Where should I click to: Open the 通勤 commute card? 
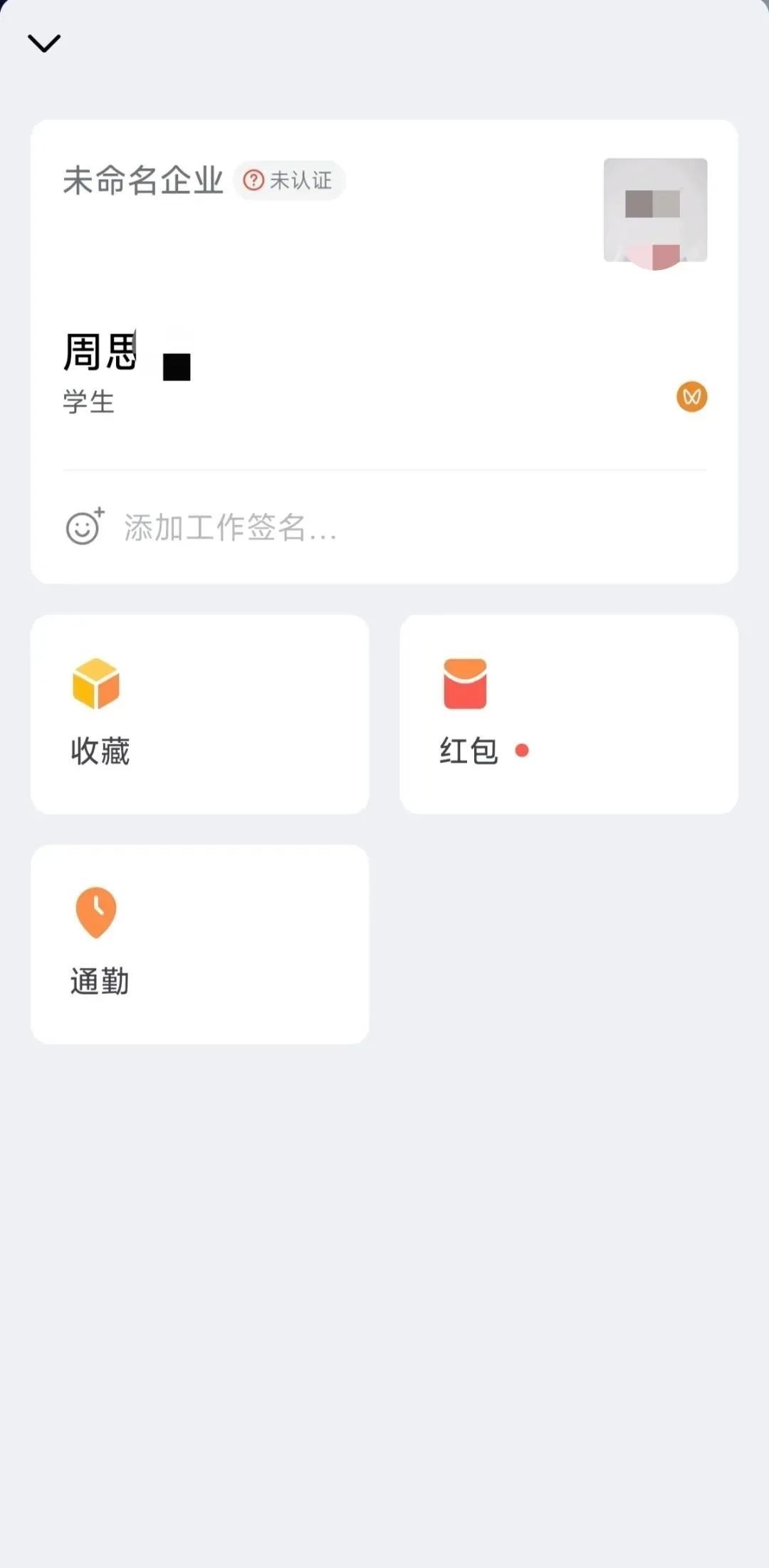tap(199, 944)
